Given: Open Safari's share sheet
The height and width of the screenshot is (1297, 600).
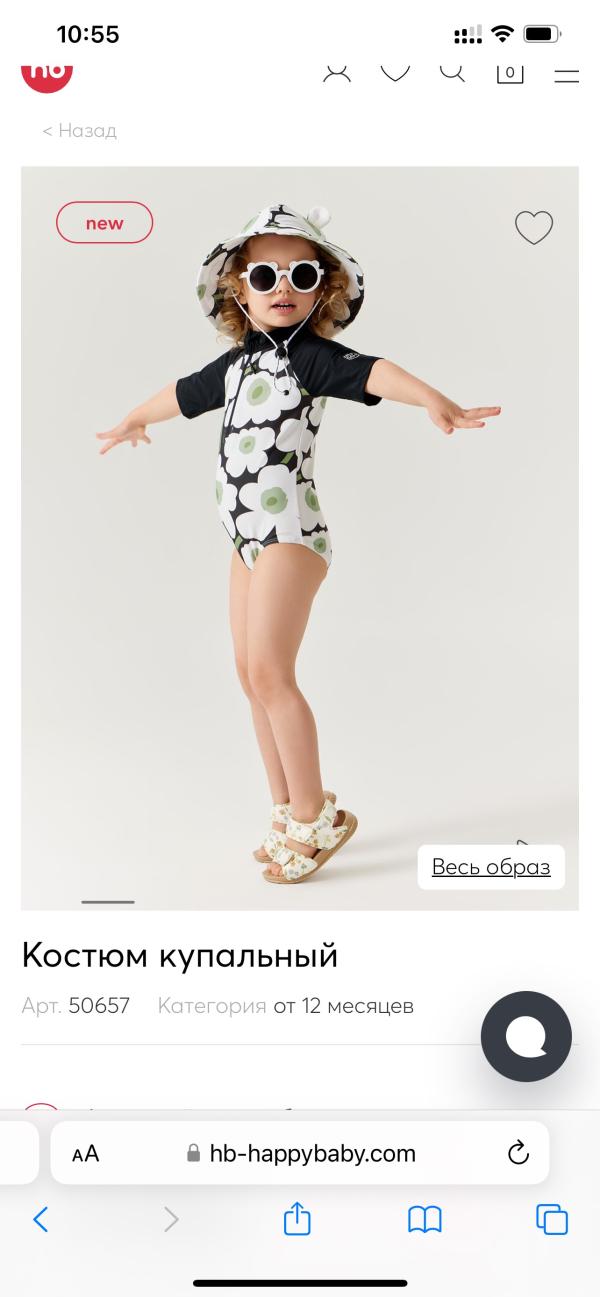Looking at the screenshot, I should [x=297, y=1219].
